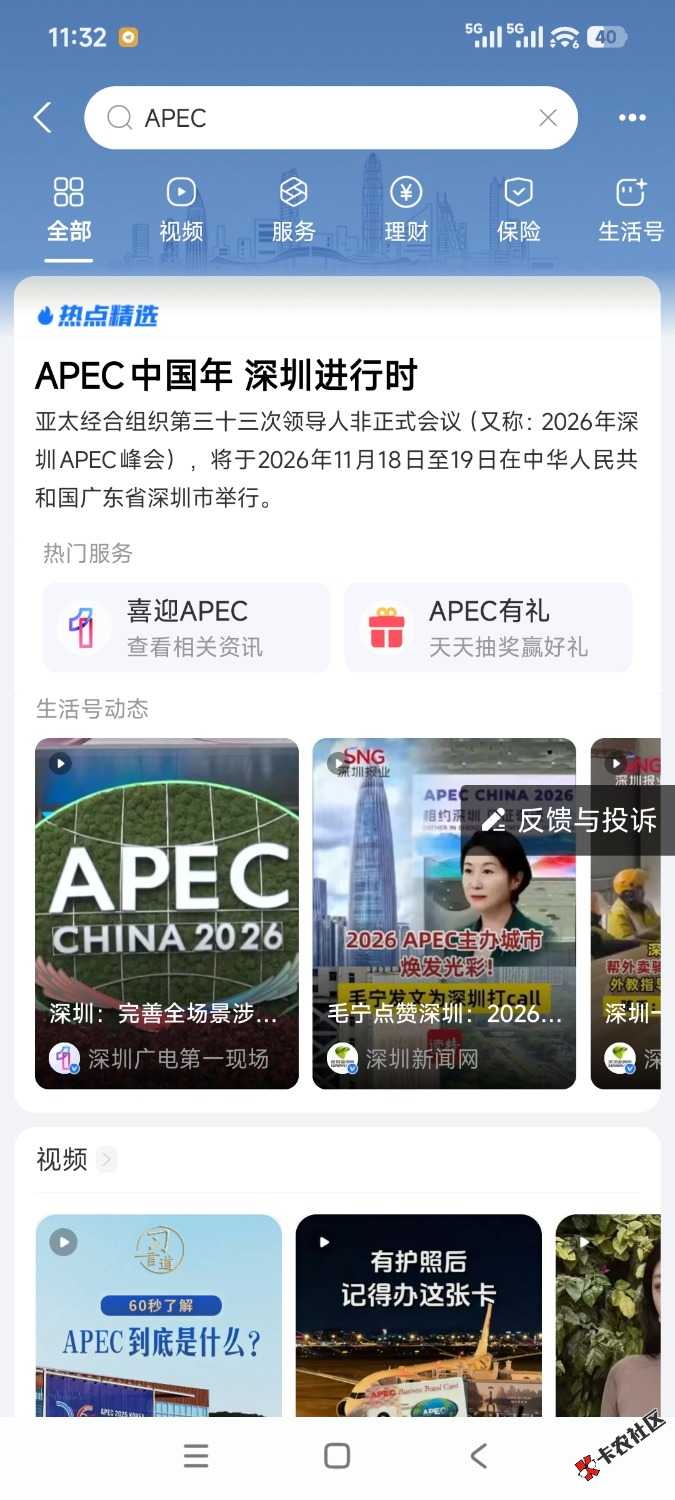Open the 喜迎APEC service
This screenshot has width=675, height=1500.
[x=187, y=628]
